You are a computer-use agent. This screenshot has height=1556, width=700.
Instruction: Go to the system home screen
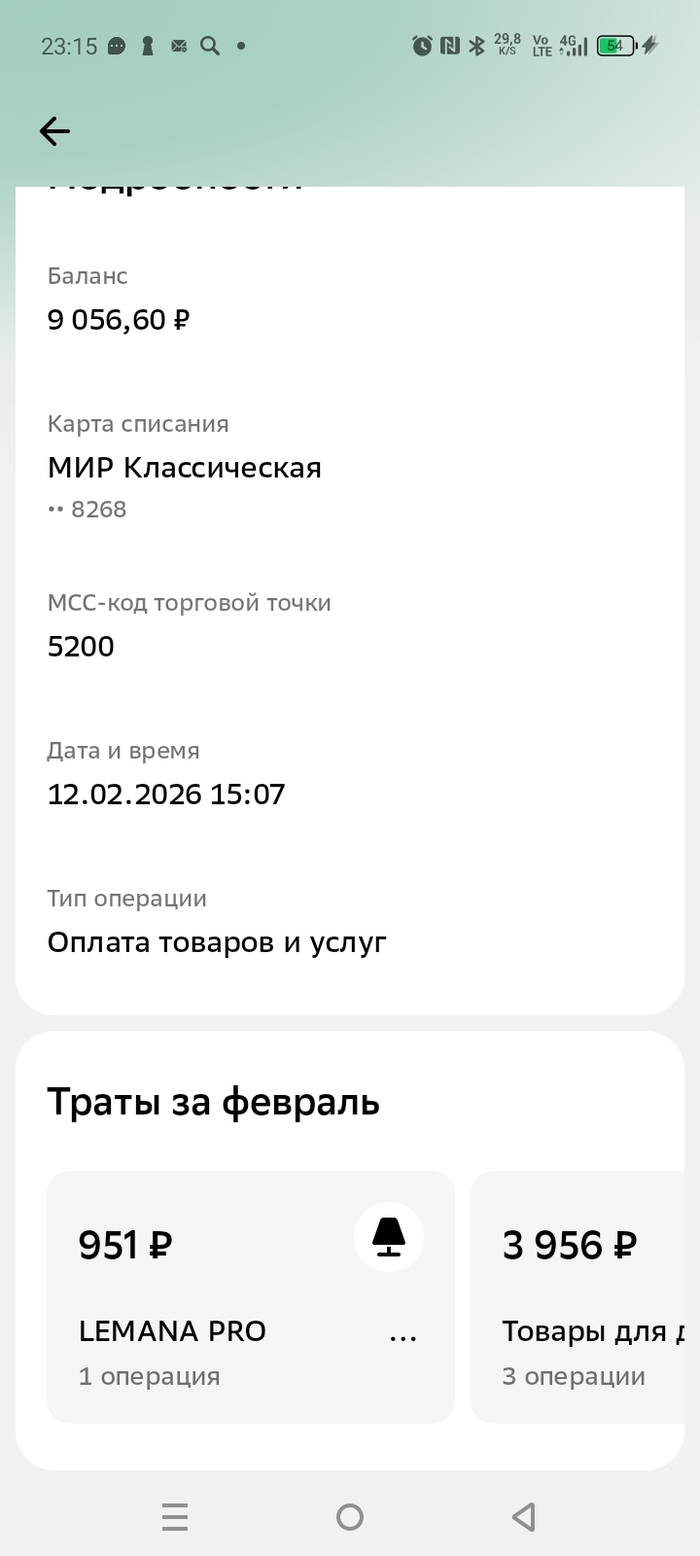(350, 1517)
